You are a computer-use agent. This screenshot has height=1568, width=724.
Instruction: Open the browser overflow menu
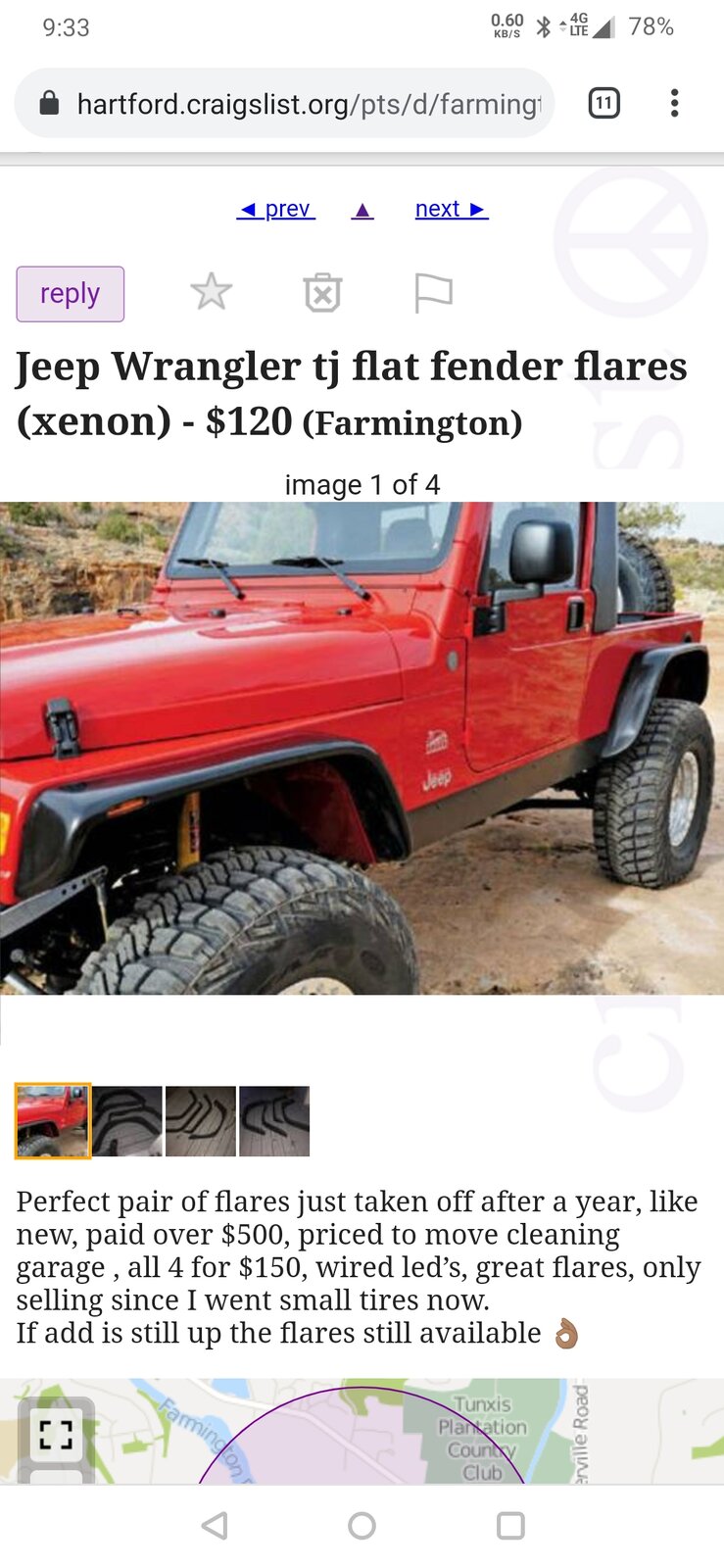(674, 103)
